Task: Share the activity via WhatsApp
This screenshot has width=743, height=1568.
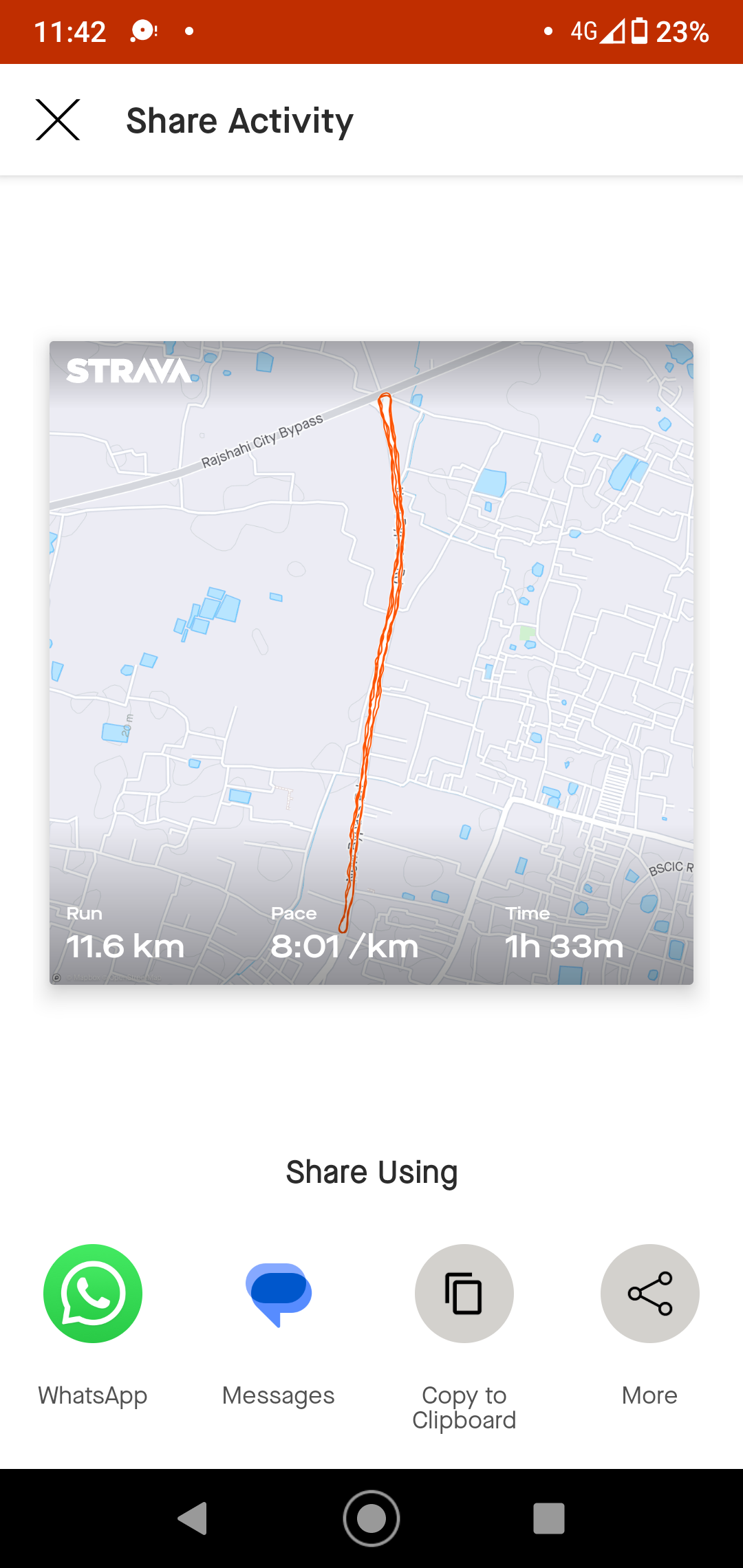Action: pyautogui.click(x=93, y=1293)
